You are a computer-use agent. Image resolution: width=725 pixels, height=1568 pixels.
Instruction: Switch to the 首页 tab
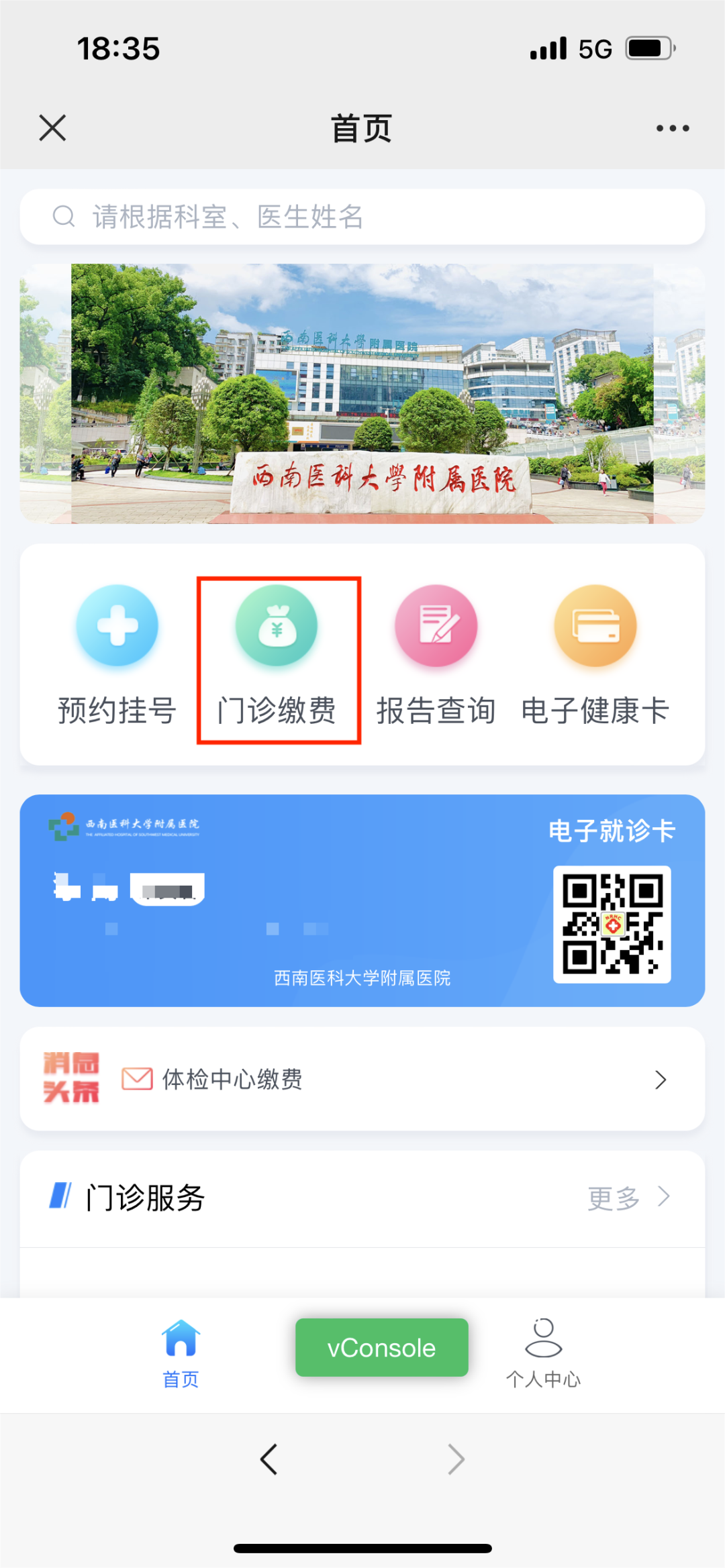coord(181,1353)
